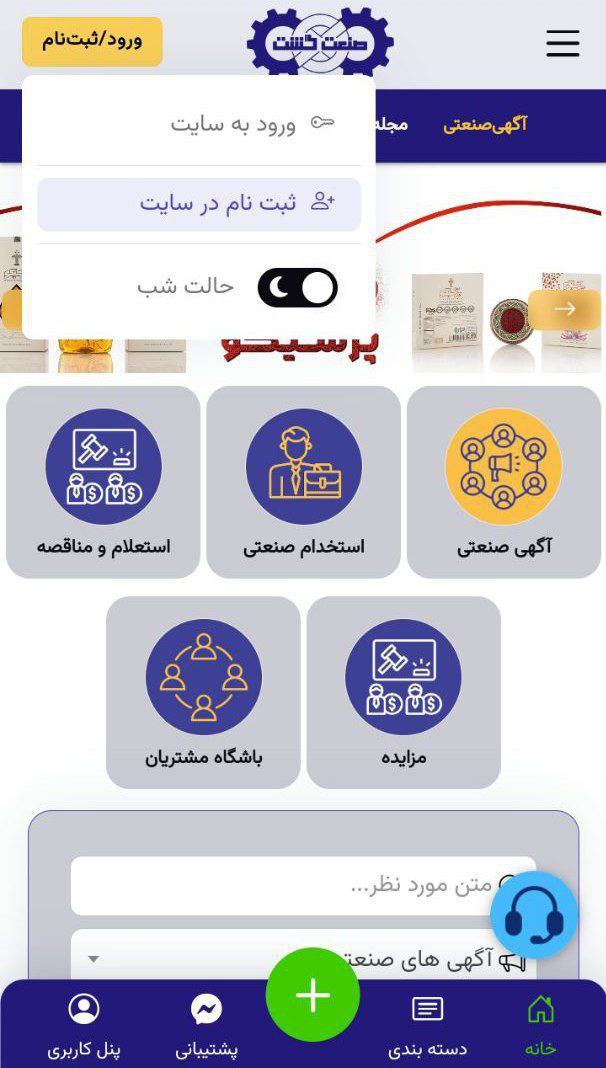Switch to the خانه tab

pyautogui.click(x=540, y=1025)
